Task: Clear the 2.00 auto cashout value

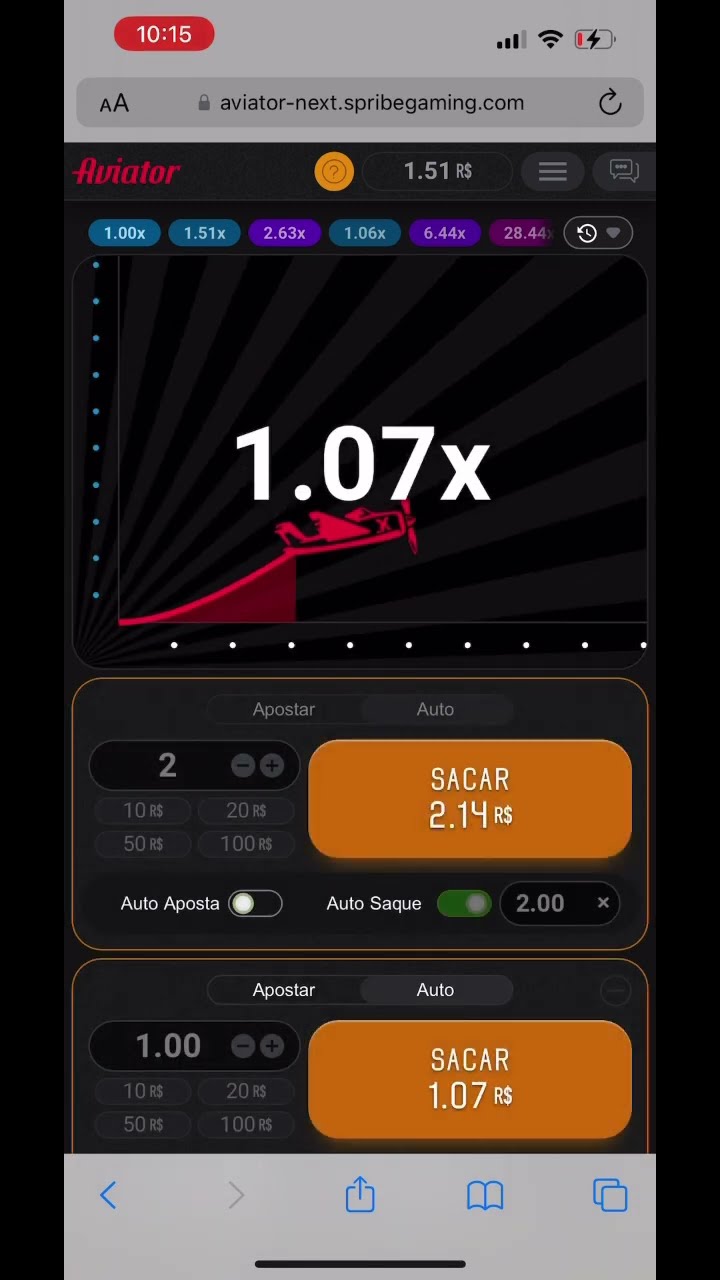Action: coord(603,903)
